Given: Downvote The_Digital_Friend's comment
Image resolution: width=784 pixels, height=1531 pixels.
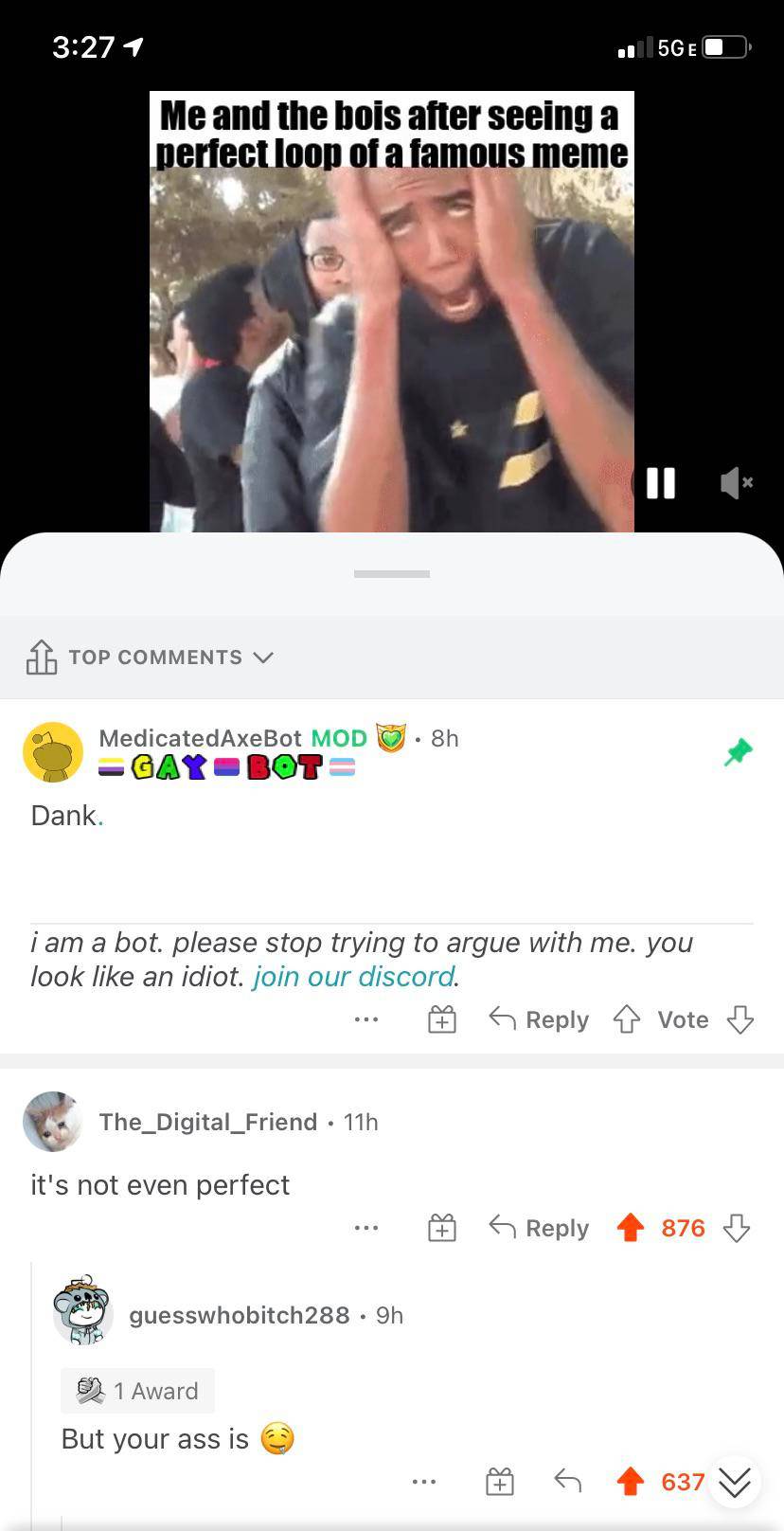Looking at the screenshot, I should pyautogui.click(x=737, y=1228).
